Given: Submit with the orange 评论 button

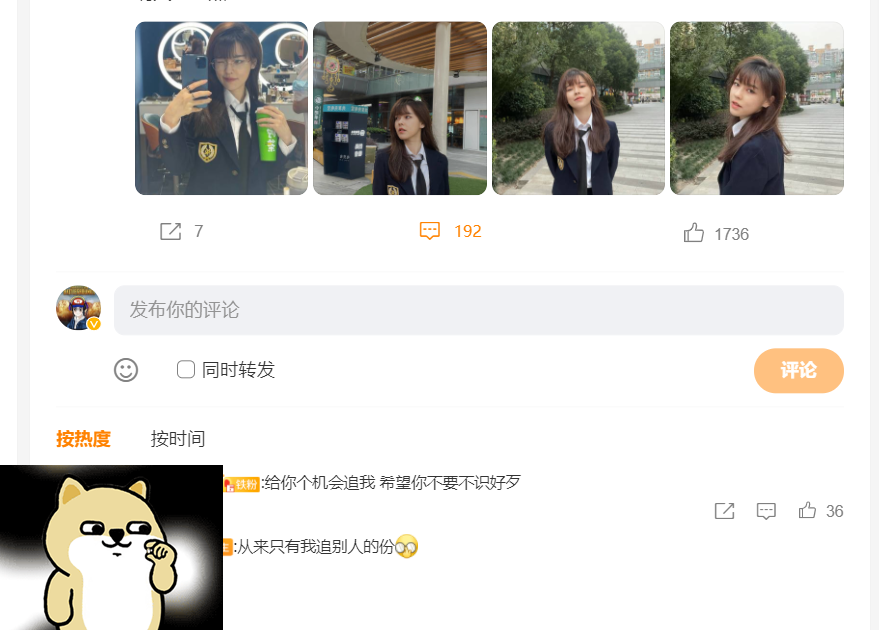Looking at the screenshot, I should coord(798,370).
